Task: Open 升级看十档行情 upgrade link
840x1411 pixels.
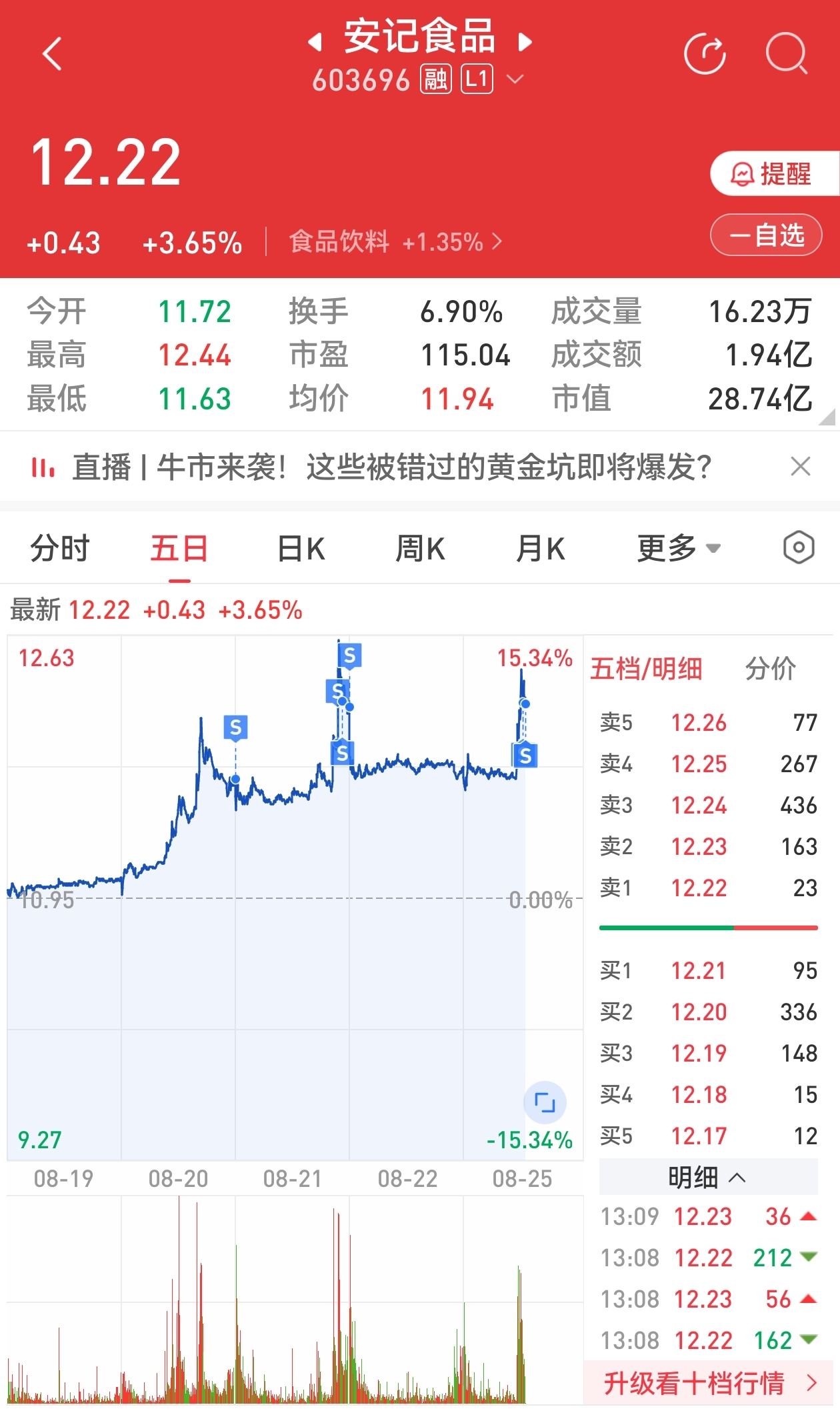Action: (710, 1383)
